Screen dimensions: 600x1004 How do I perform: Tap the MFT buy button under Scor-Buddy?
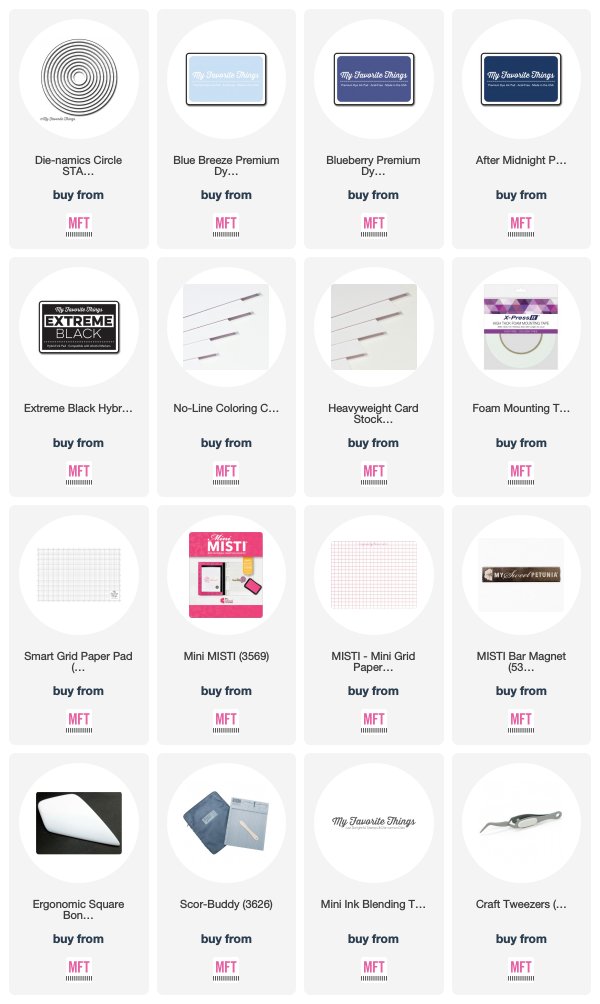(226, 969)
